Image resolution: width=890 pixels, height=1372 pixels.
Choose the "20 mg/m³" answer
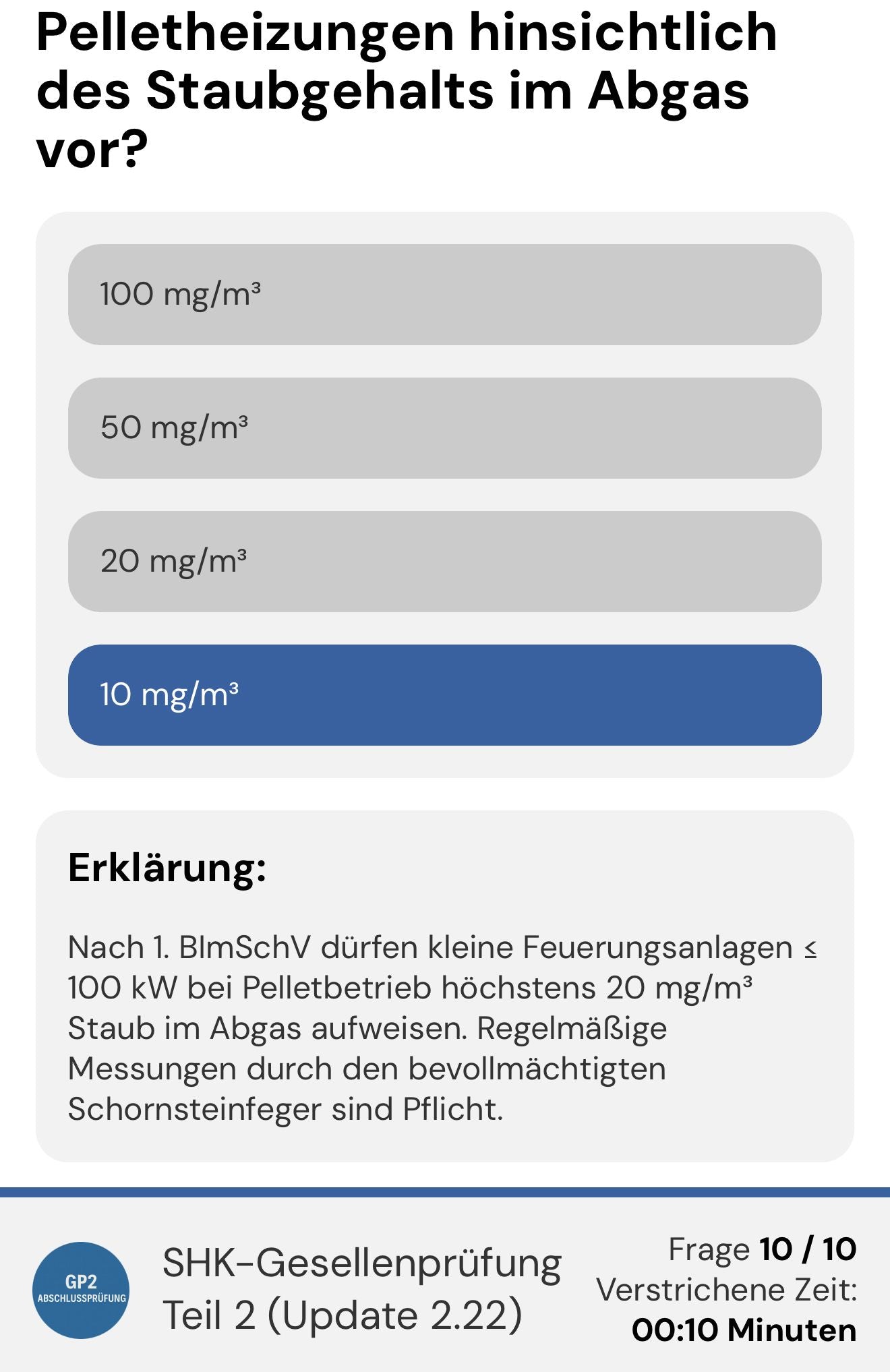pos(445,559)
